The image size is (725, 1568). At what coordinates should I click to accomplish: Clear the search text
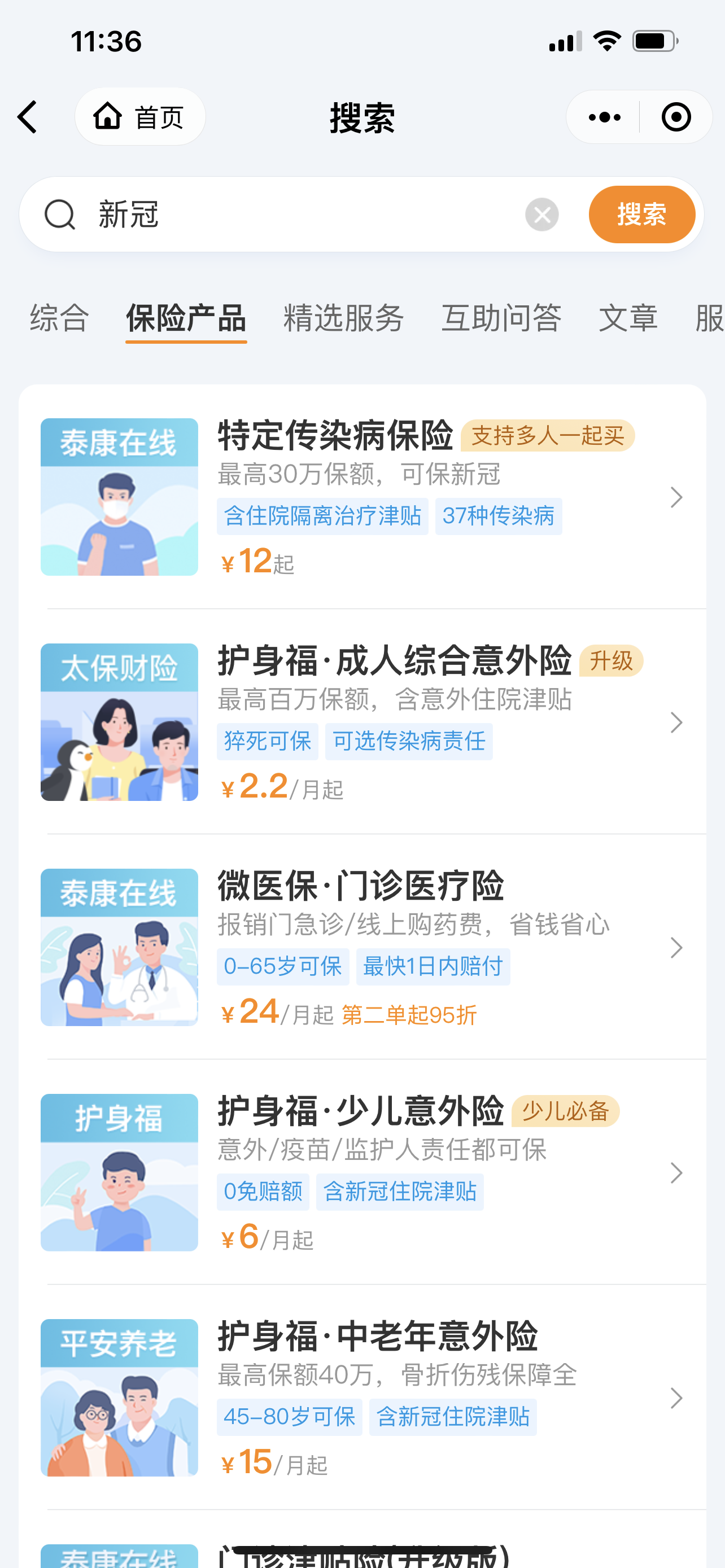coord(541,215)
